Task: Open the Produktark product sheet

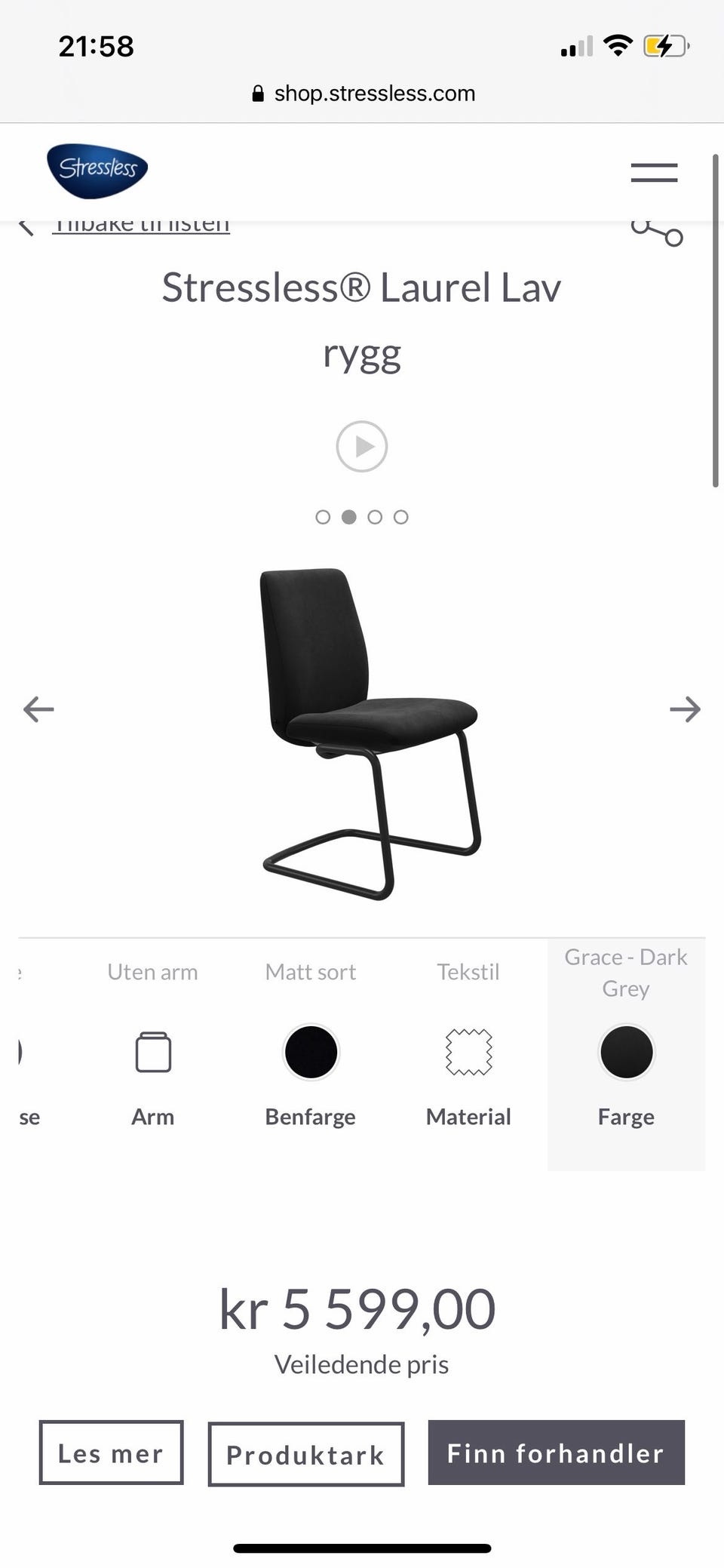Action: point(306,1454)
